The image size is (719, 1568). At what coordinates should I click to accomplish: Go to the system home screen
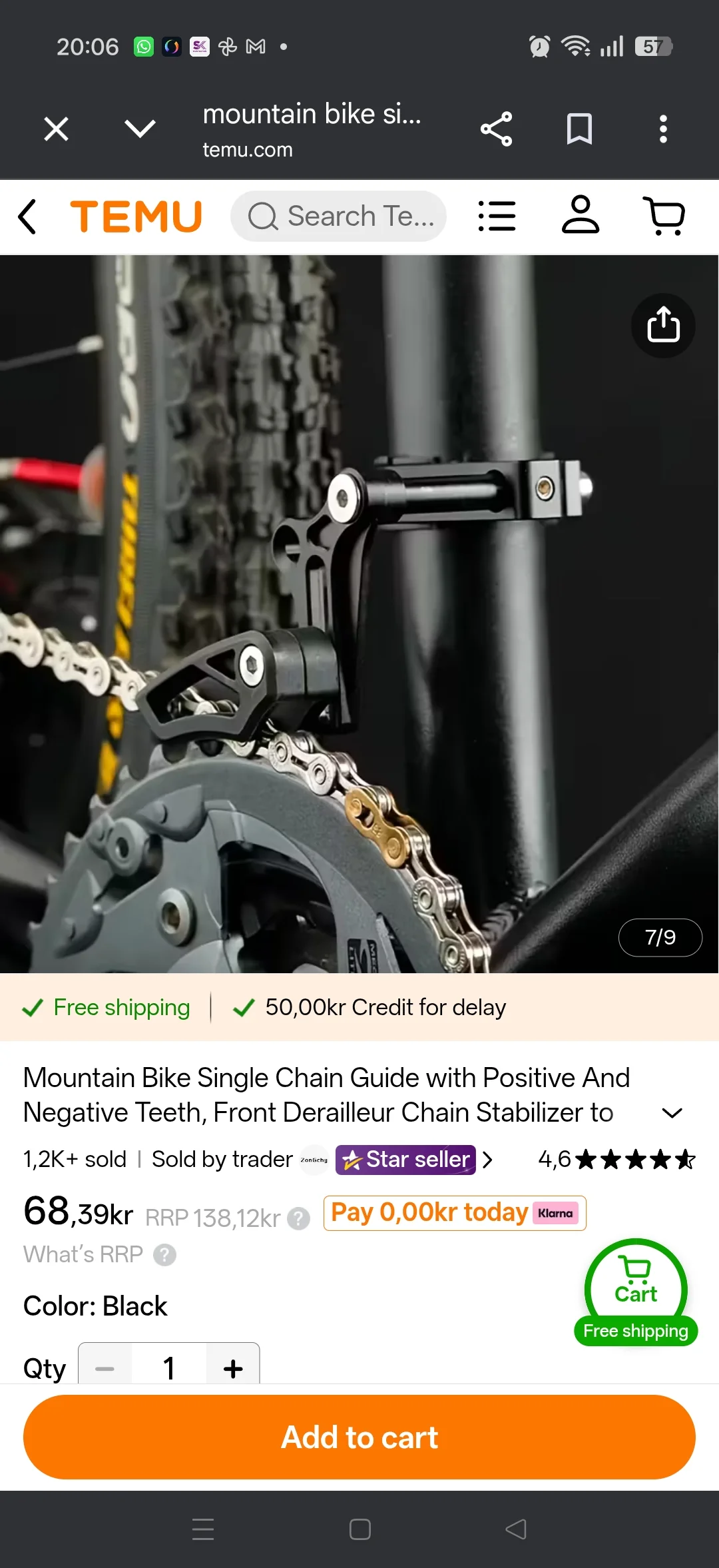[x=359, y=1529]
